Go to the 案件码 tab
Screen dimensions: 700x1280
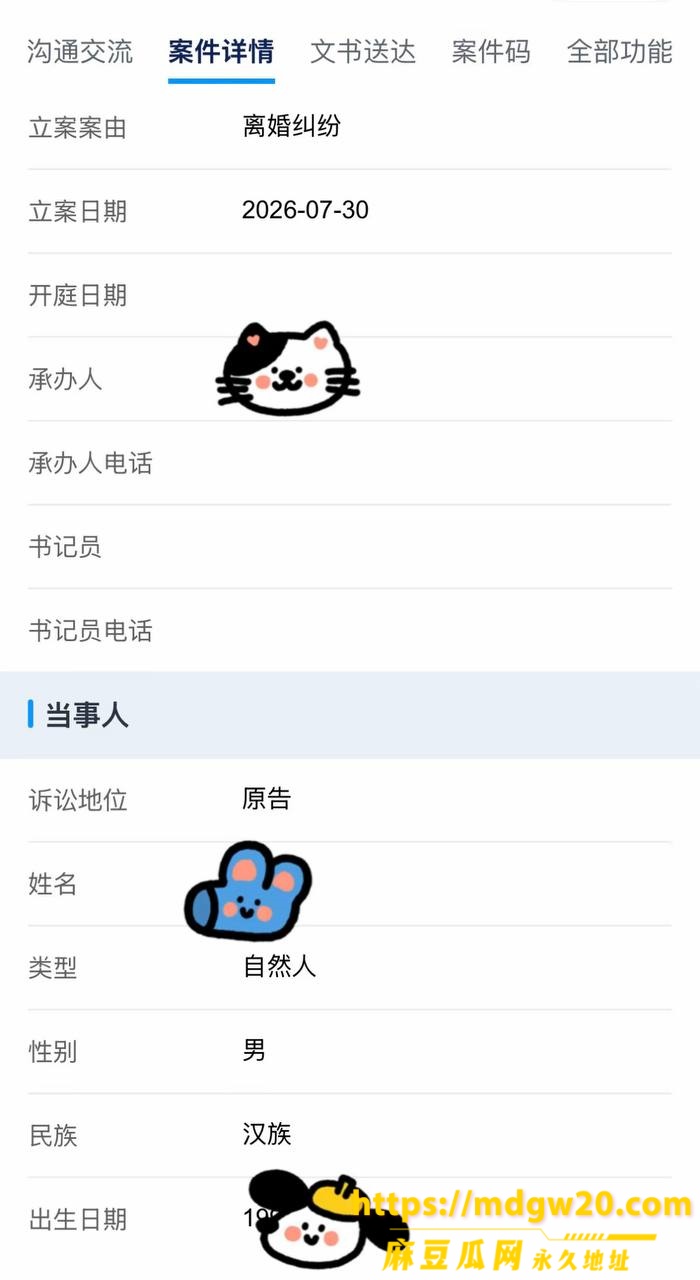coord(491,52)
